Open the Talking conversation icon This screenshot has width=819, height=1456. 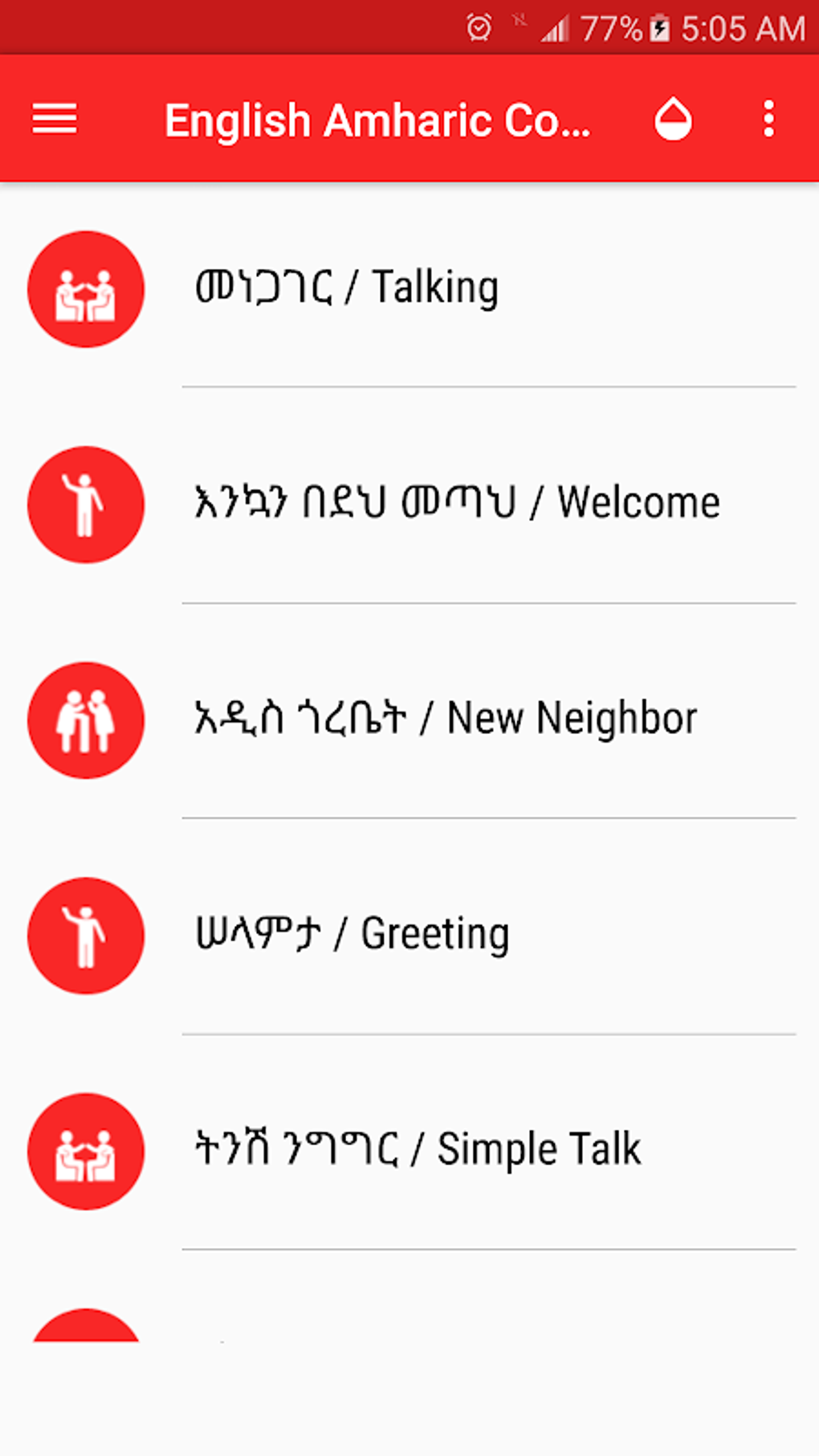pyautogui.click(x=86, y=291)
